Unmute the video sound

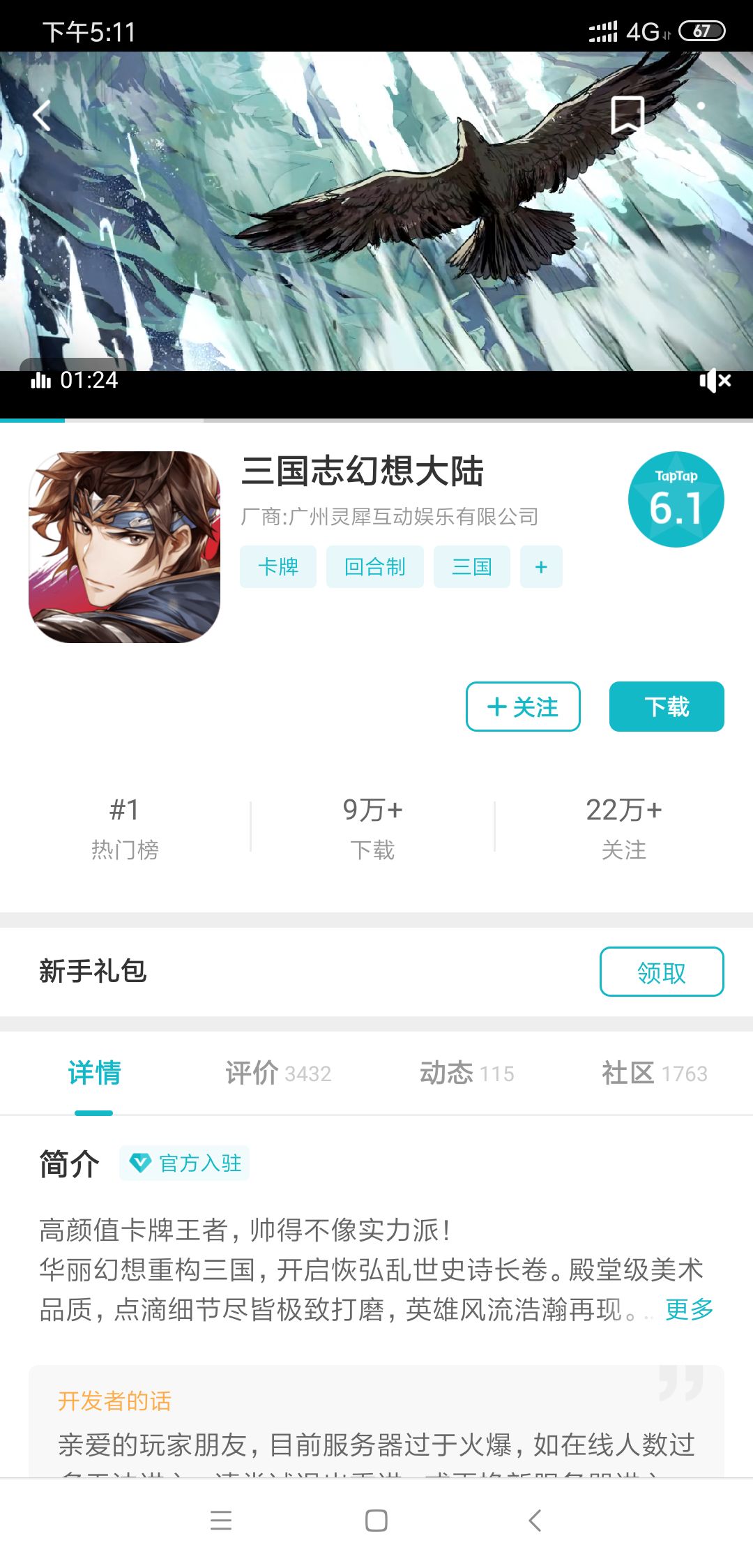pyautogui.click(x=715, y=380)
